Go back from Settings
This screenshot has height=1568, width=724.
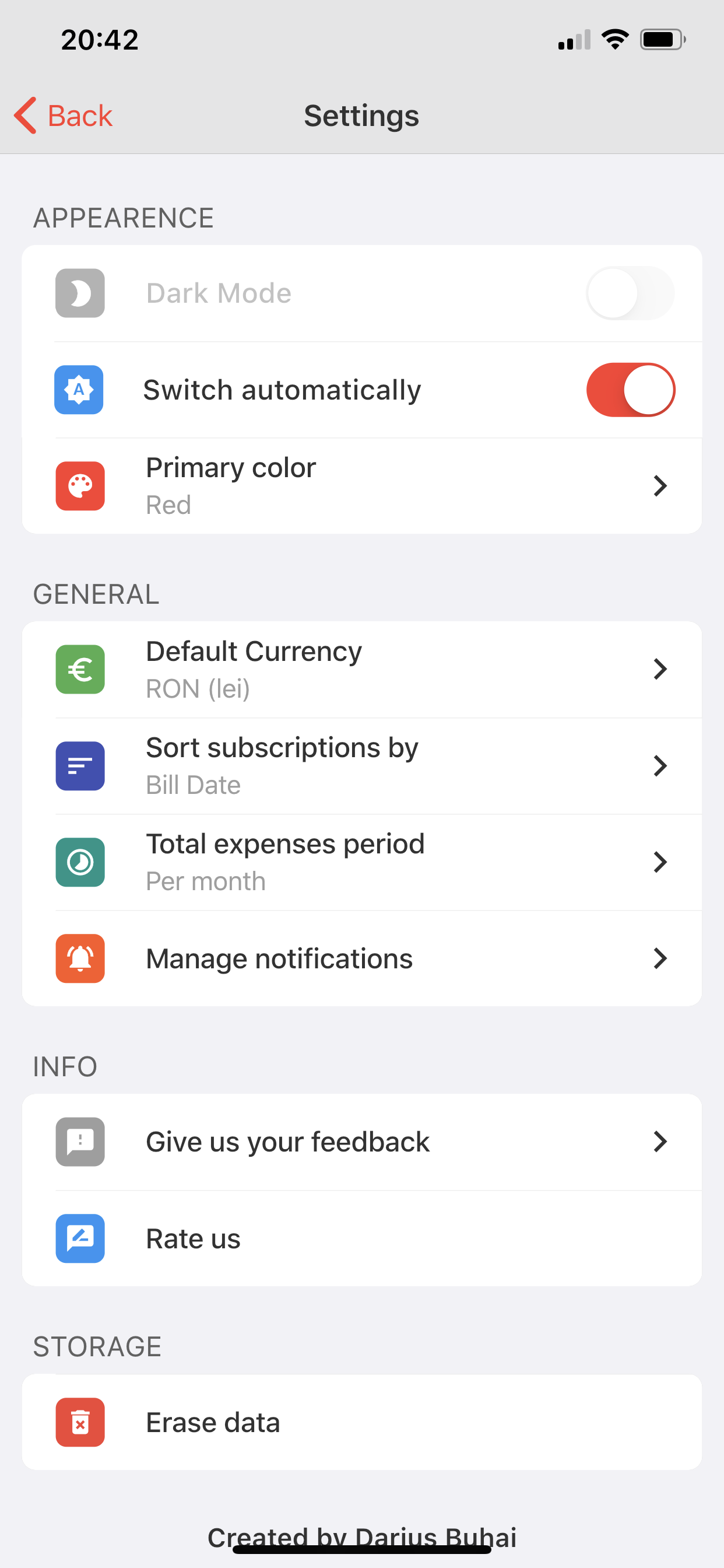click(64, 116)
